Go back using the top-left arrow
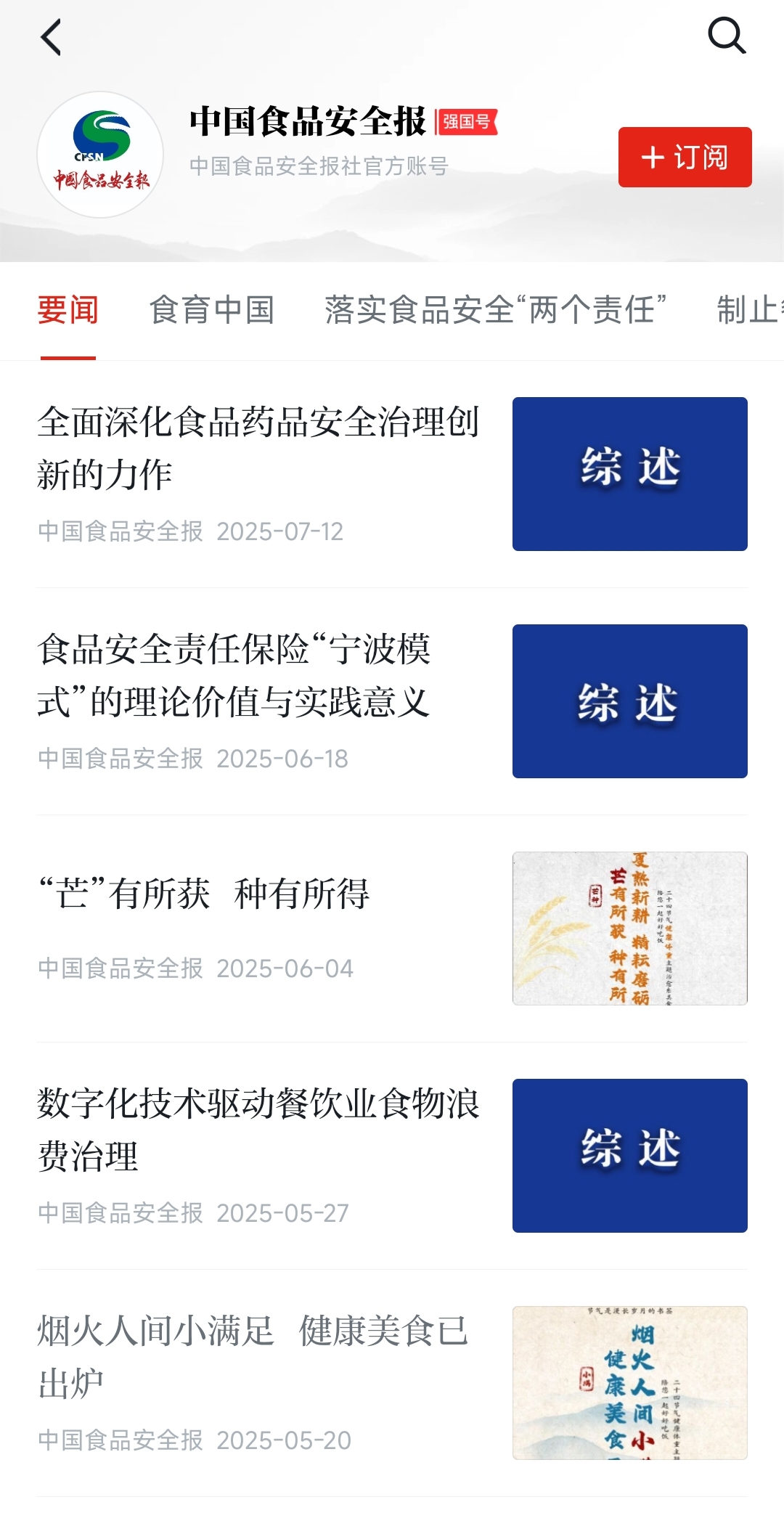784x1534 pixels. tap(51, 37)
